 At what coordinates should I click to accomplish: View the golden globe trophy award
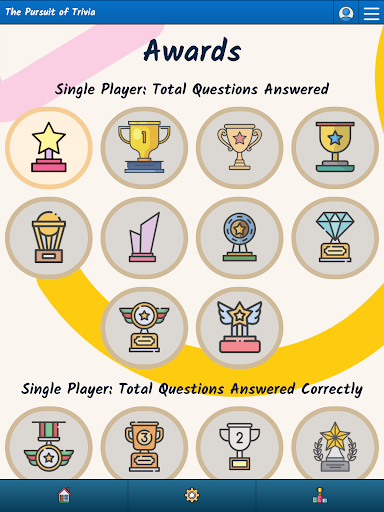coord(49,238)
